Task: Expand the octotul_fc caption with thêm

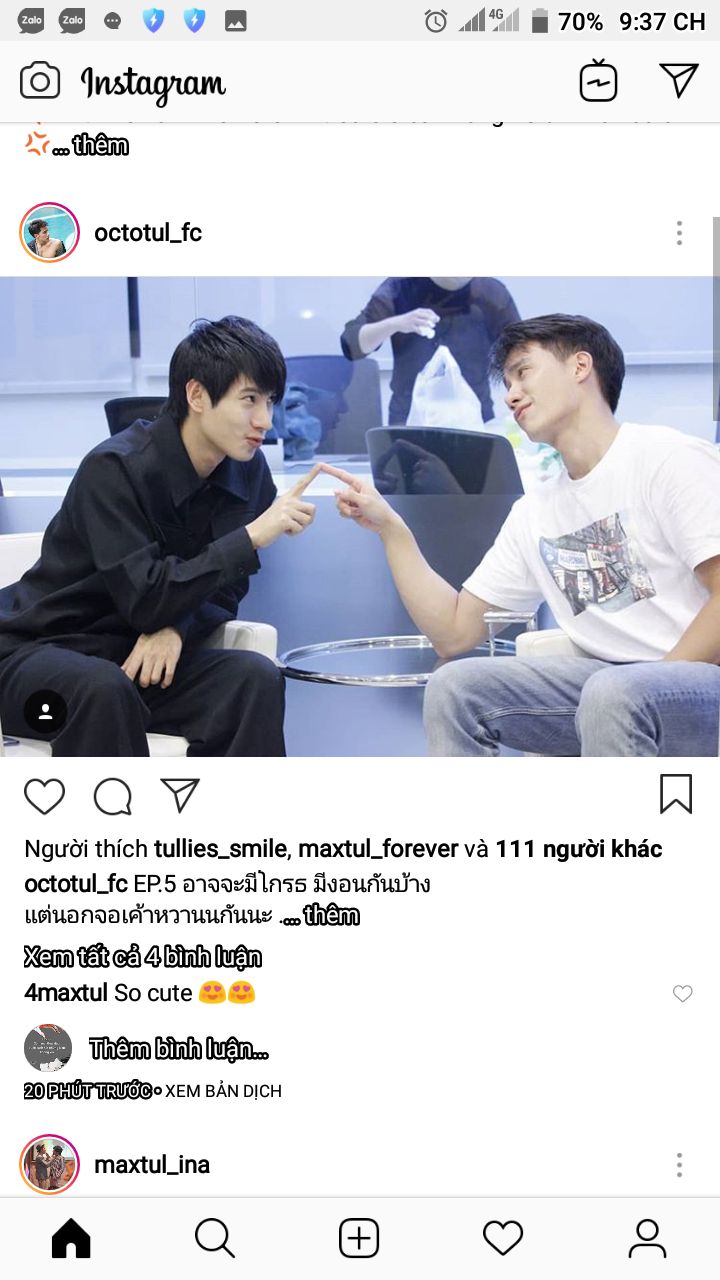Action: (x=330, y=915)
